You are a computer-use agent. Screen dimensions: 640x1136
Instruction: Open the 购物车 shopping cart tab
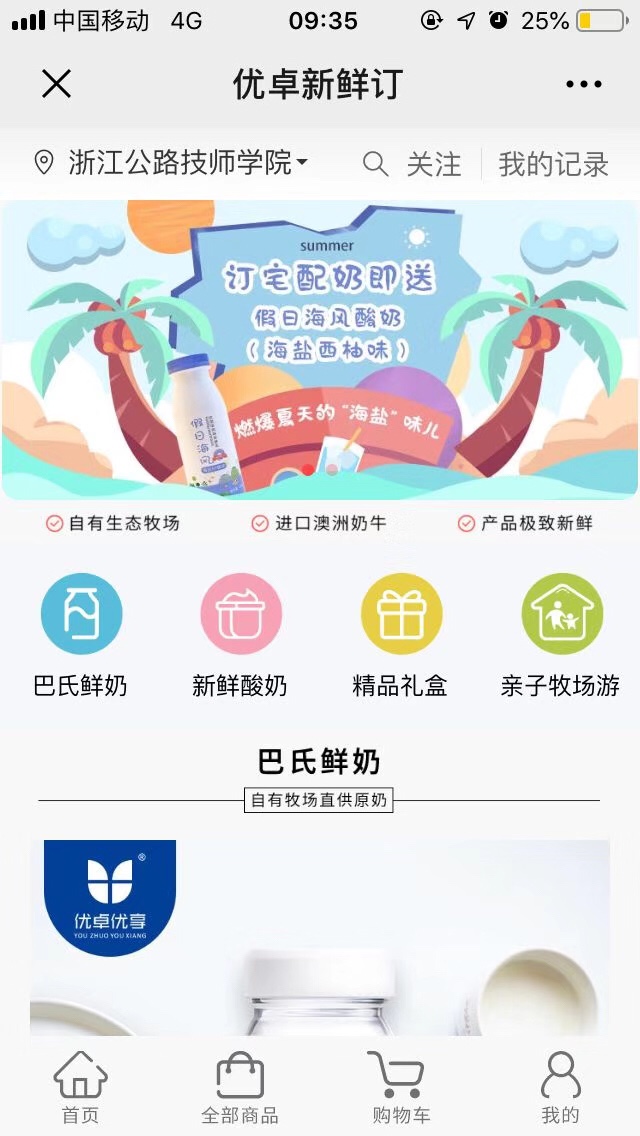pyautogui.click(x=401, y=1087)
